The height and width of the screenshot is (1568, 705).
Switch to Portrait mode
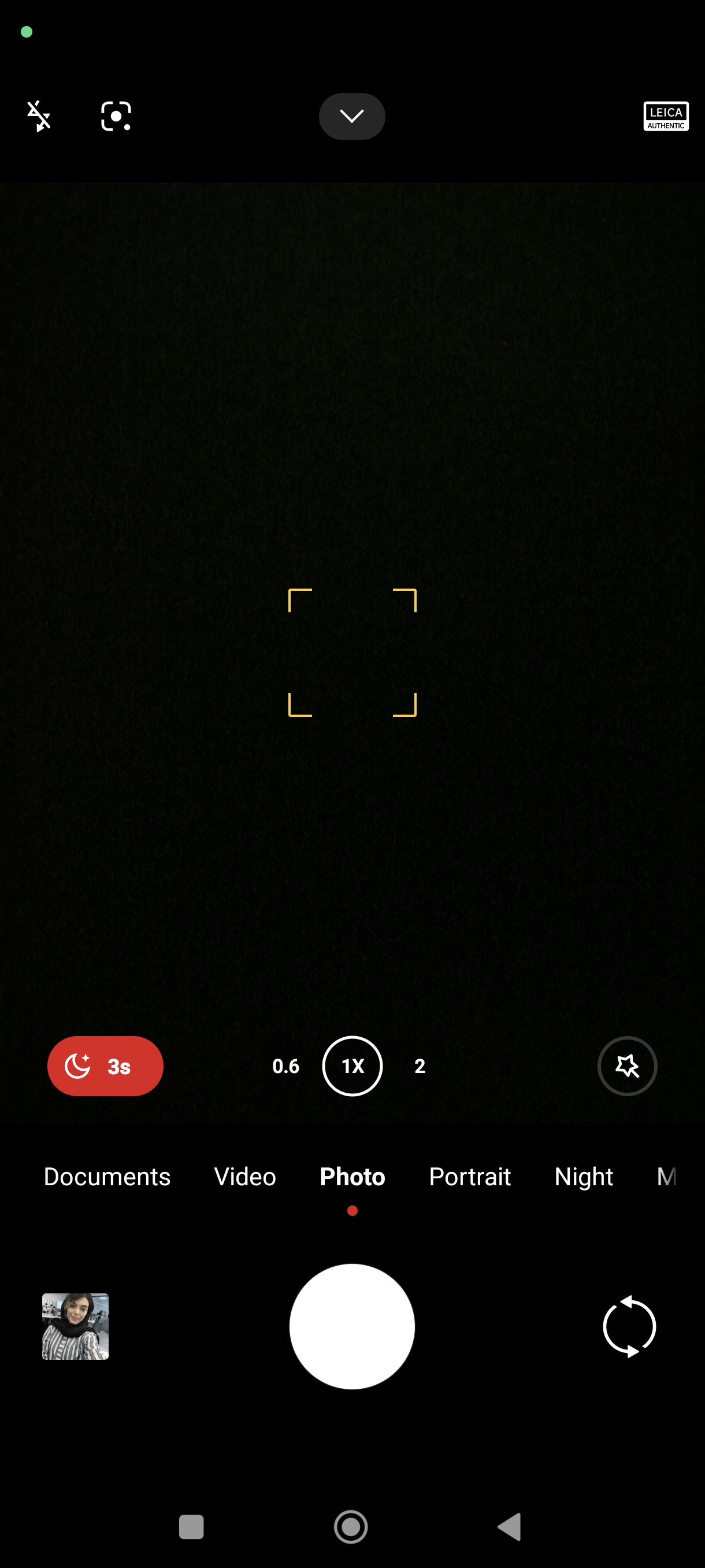[x=470, y=1177]
